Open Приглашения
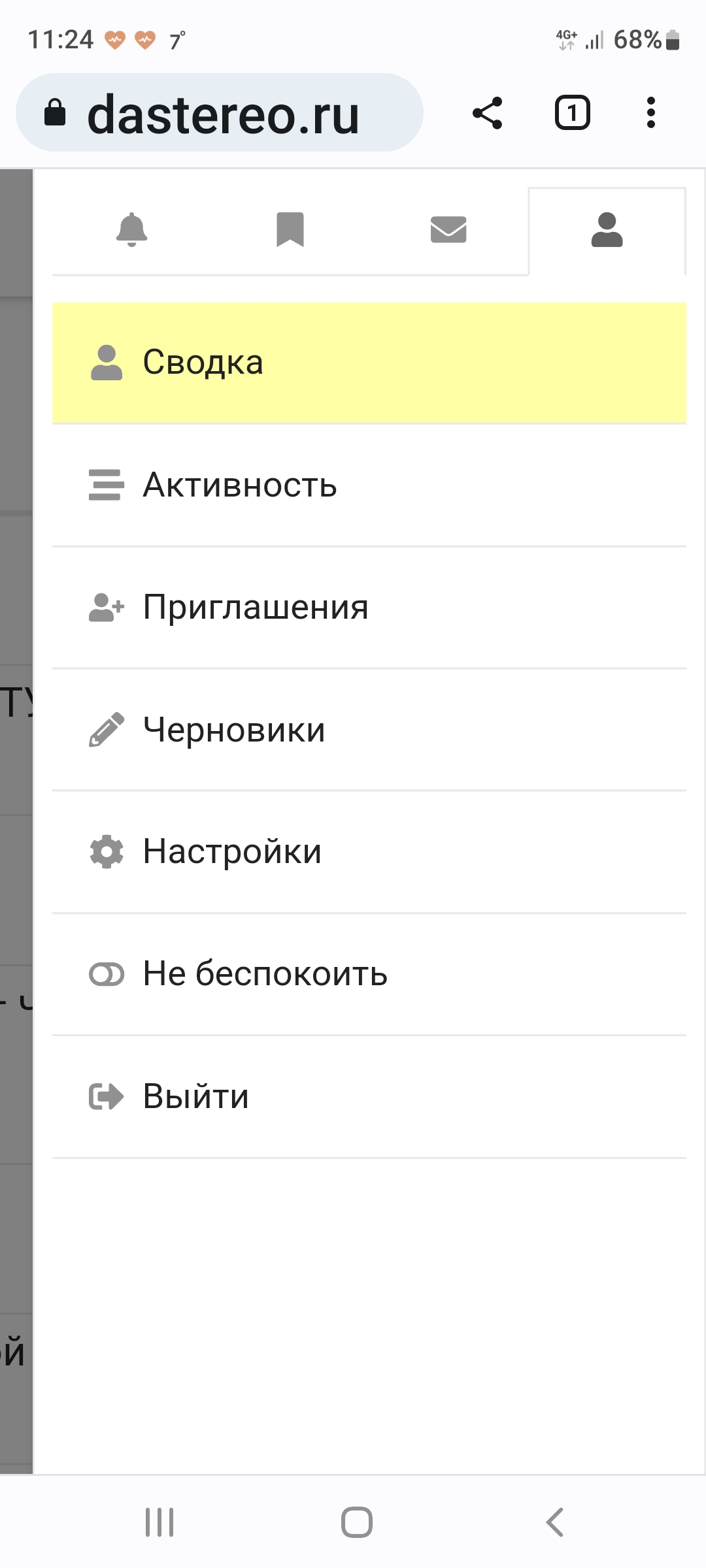 pos(369,608)
